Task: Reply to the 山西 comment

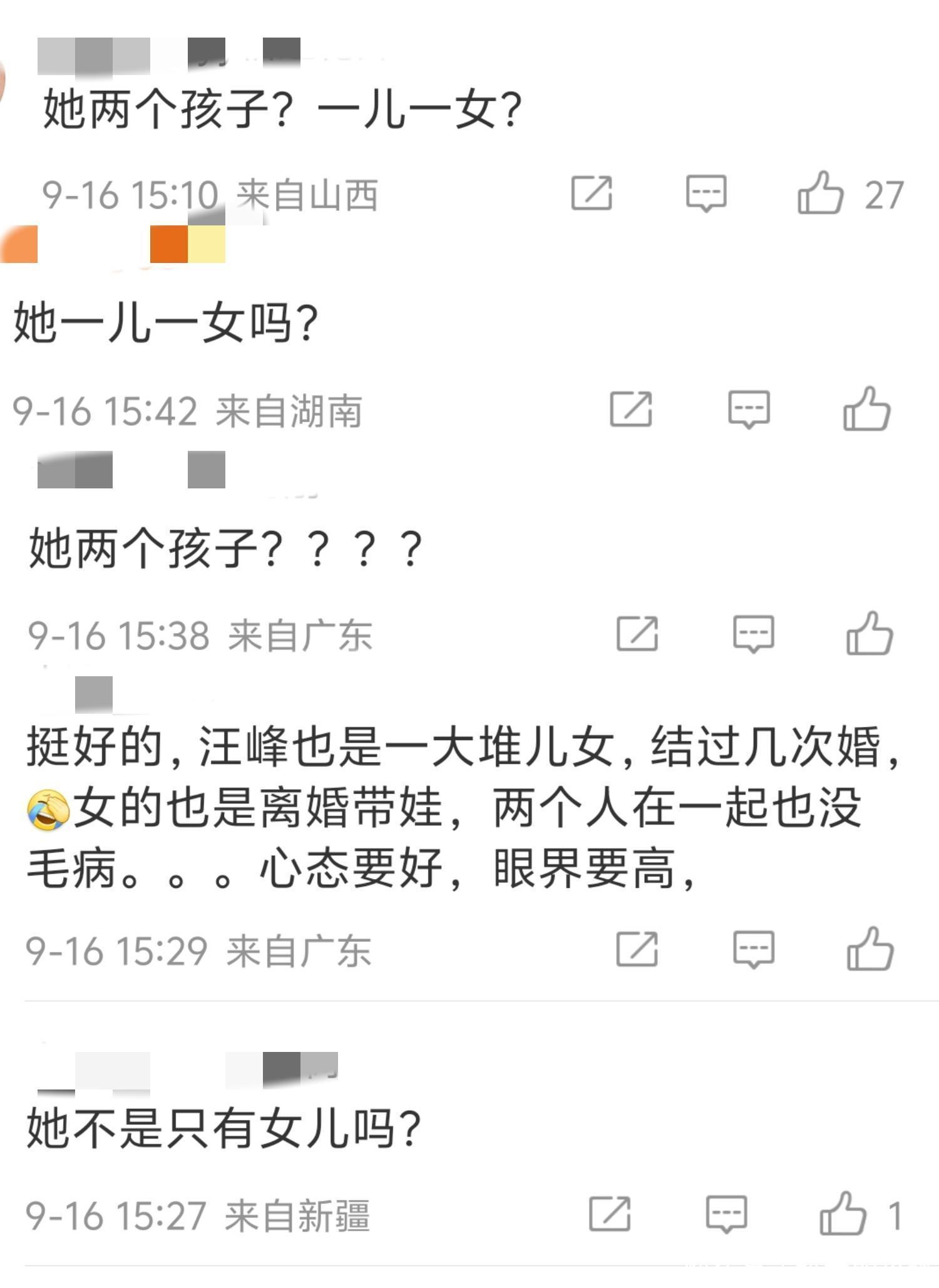Action: [x=706, y=193]
